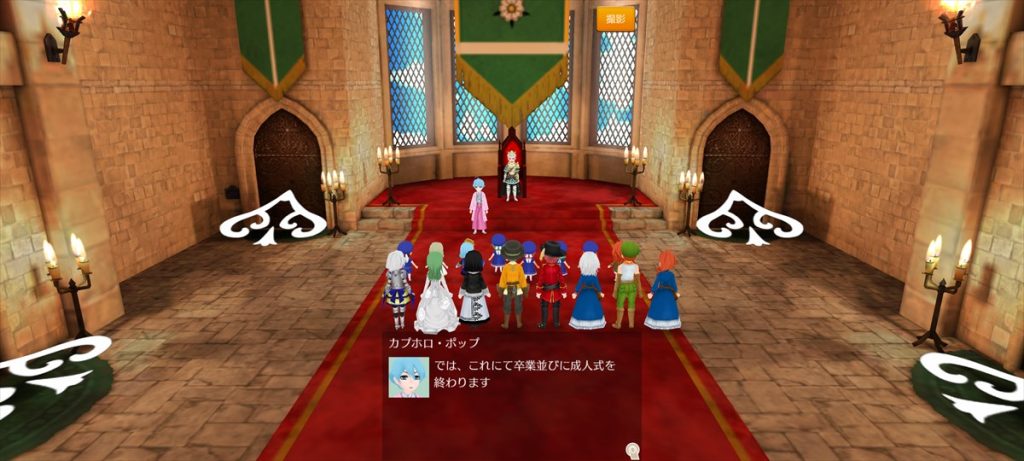The image size is (1024, 461).
Task: Tap the 撮影 screenshot button
Action: (615, 19)
